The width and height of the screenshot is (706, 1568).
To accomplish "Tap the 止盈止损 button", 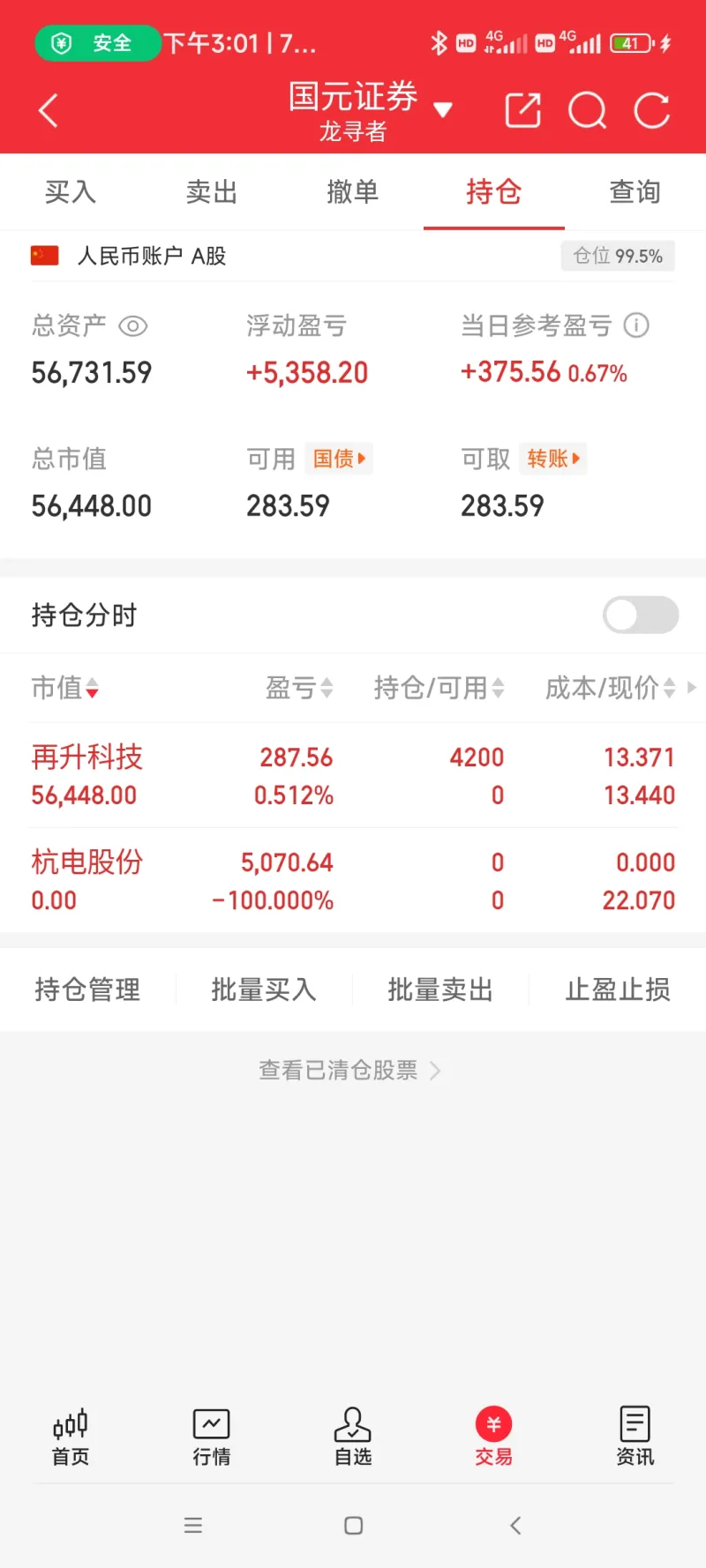I will click(x=617, y=989).
